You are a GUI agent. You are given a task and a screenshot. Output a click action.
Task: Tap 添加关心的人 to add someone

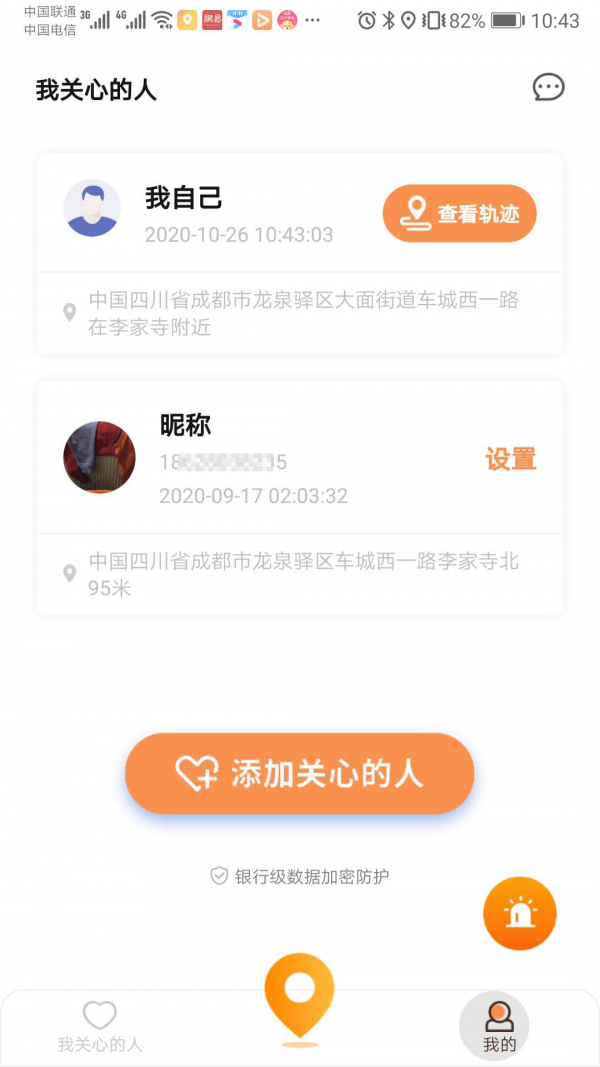(299, 774)
